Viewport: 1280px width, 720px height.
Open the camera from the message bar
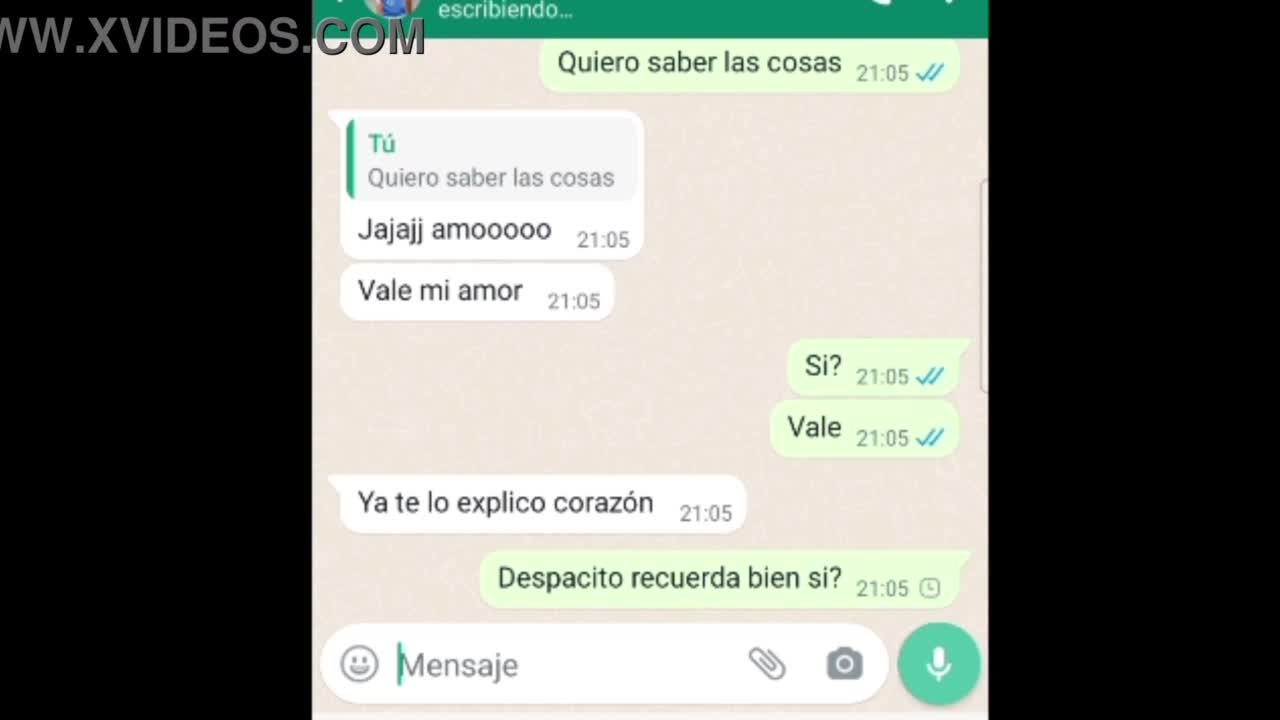844,664
